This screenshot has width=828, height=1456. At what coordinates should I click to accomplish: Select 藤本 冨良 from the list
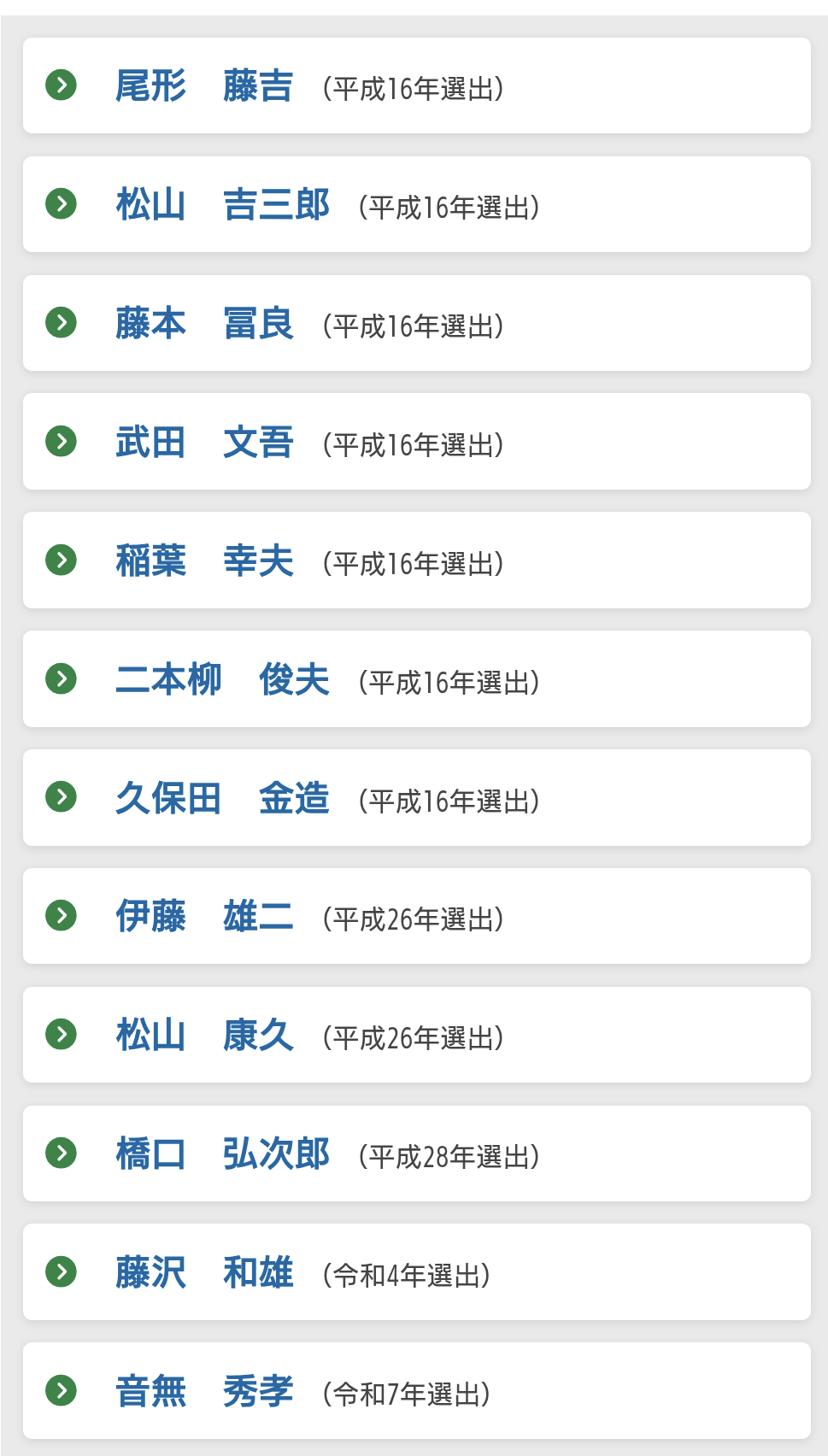point(416,323)
